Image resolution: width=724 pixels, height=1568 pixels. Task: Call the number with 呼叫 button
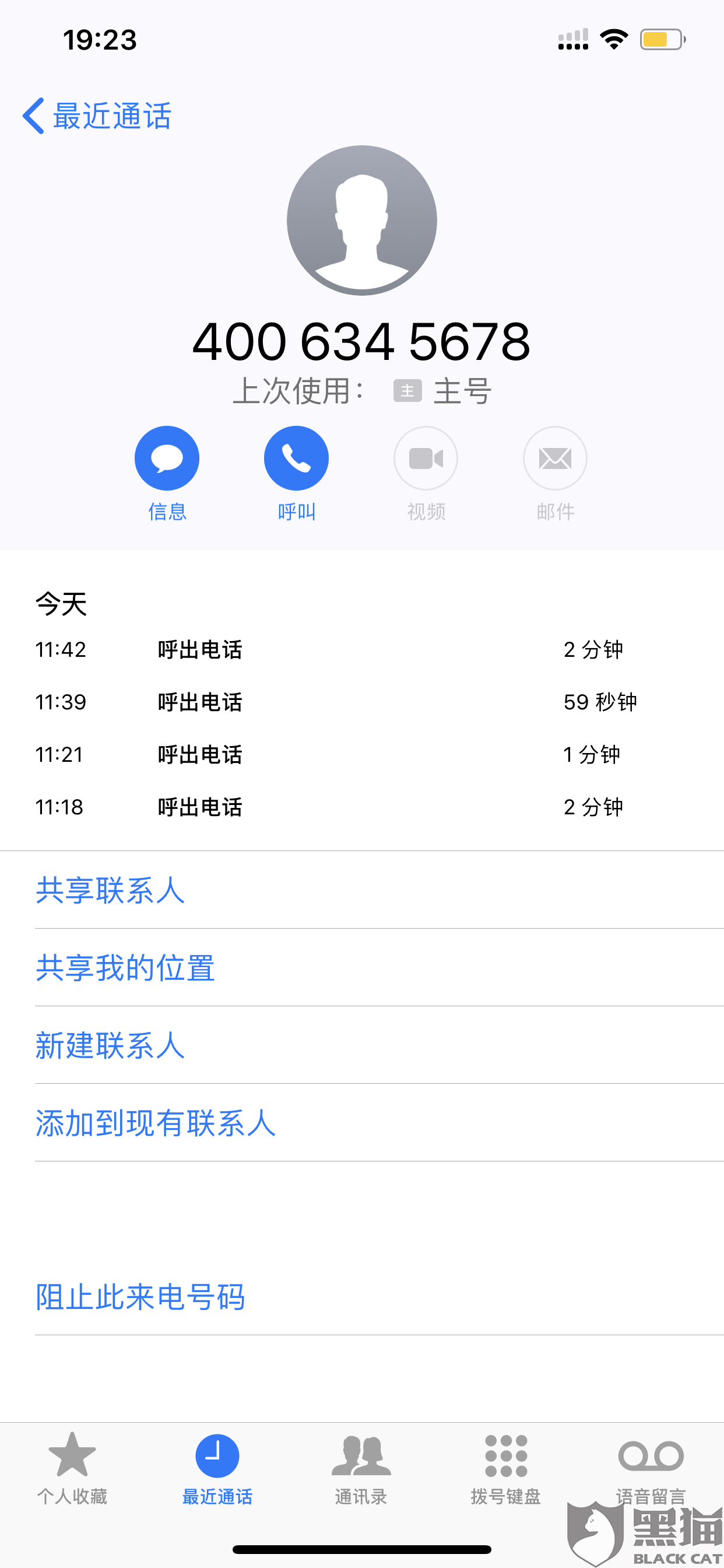coord(296,459)
